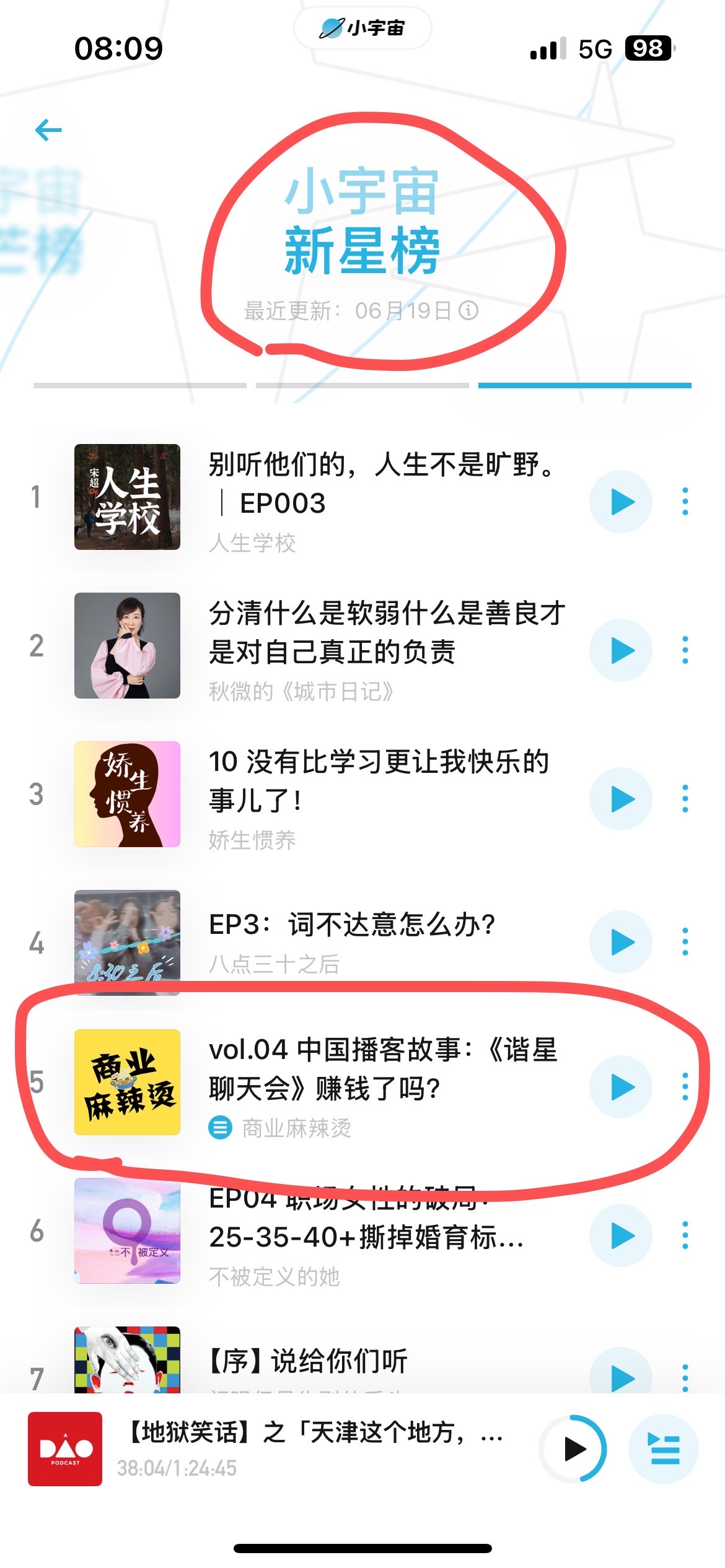
Task: Play the 人生学校 EP003 episode
Action: tap(621, 502)
